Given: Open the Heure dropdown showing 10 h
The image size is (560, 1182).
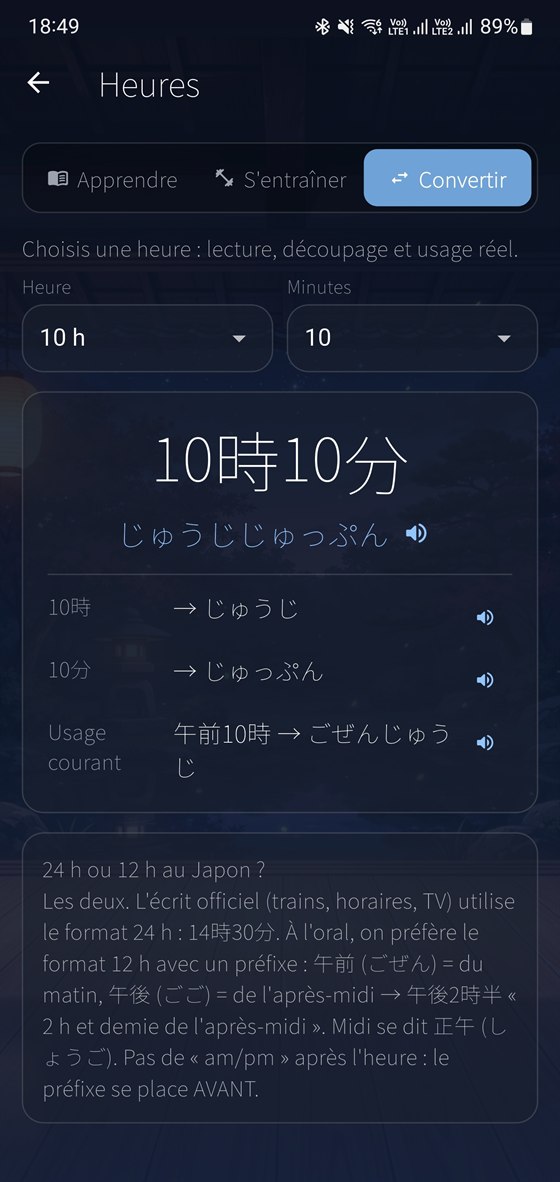Looking at the screenshot, I should pos(147,338).
